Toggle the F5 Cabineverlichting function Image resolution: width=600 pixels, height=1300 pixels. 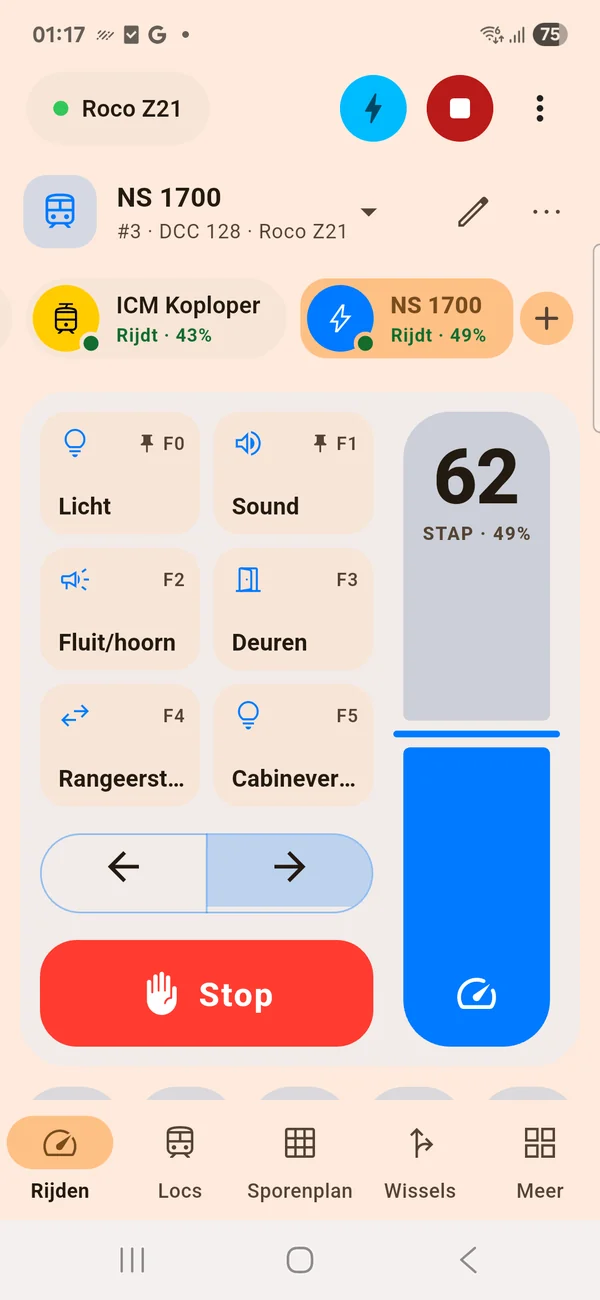(293, 746)
